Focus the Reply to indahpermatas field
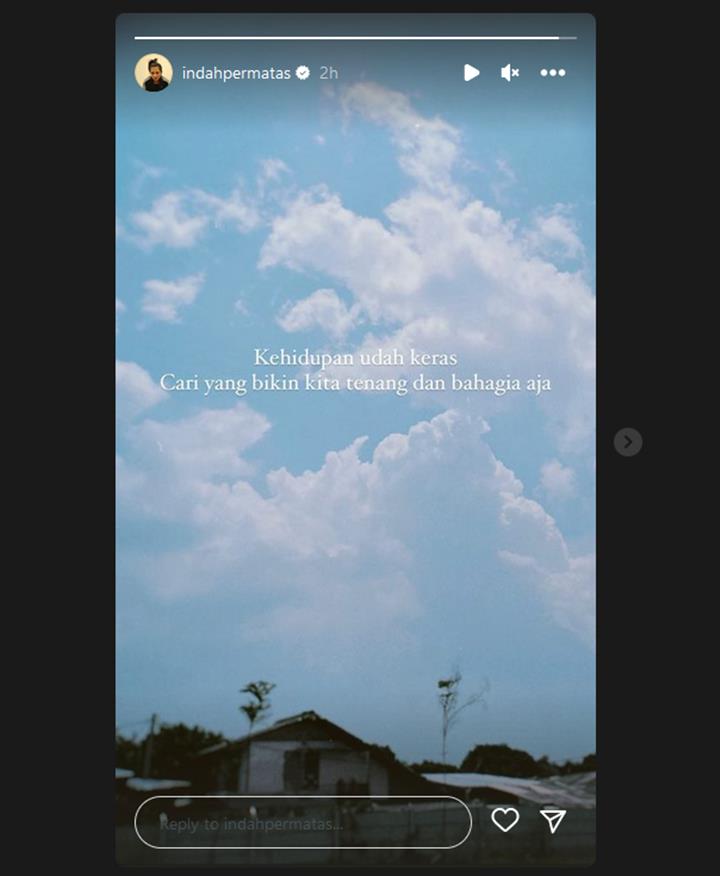Screen dimensions: 720x876 (303, 823)
